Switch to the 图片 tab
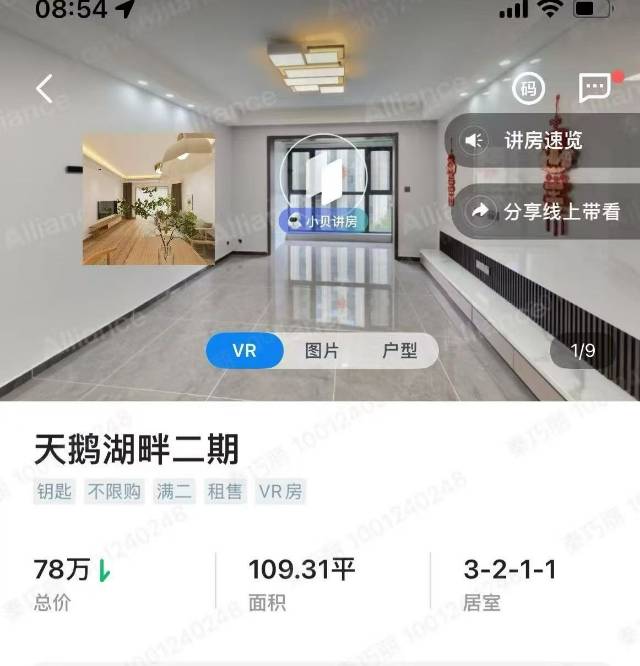Viewport: 640px width, 666px height. [x=321, y=351]
